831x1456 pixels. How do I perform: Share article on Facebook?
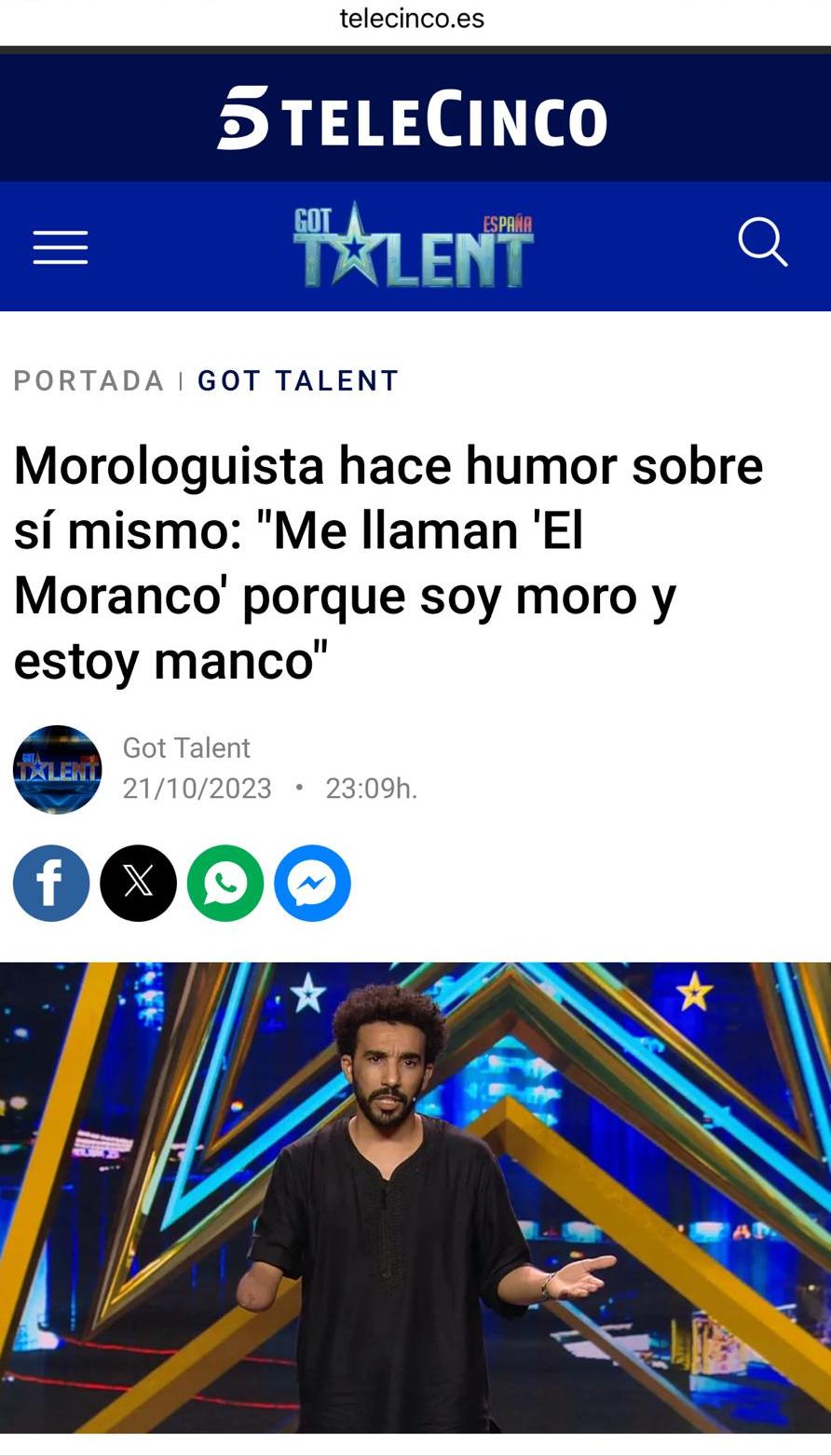[51, 884]
